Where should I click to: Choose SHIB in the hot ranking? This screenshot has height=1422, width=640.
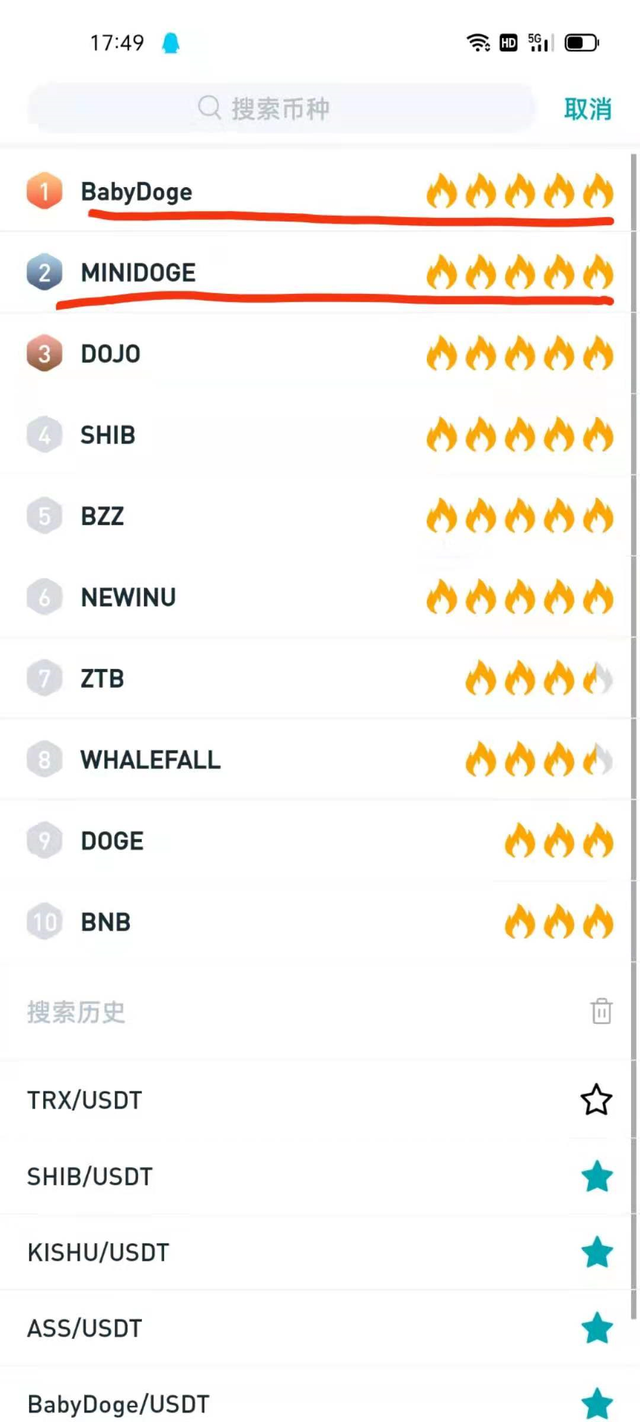click(320, 434)
